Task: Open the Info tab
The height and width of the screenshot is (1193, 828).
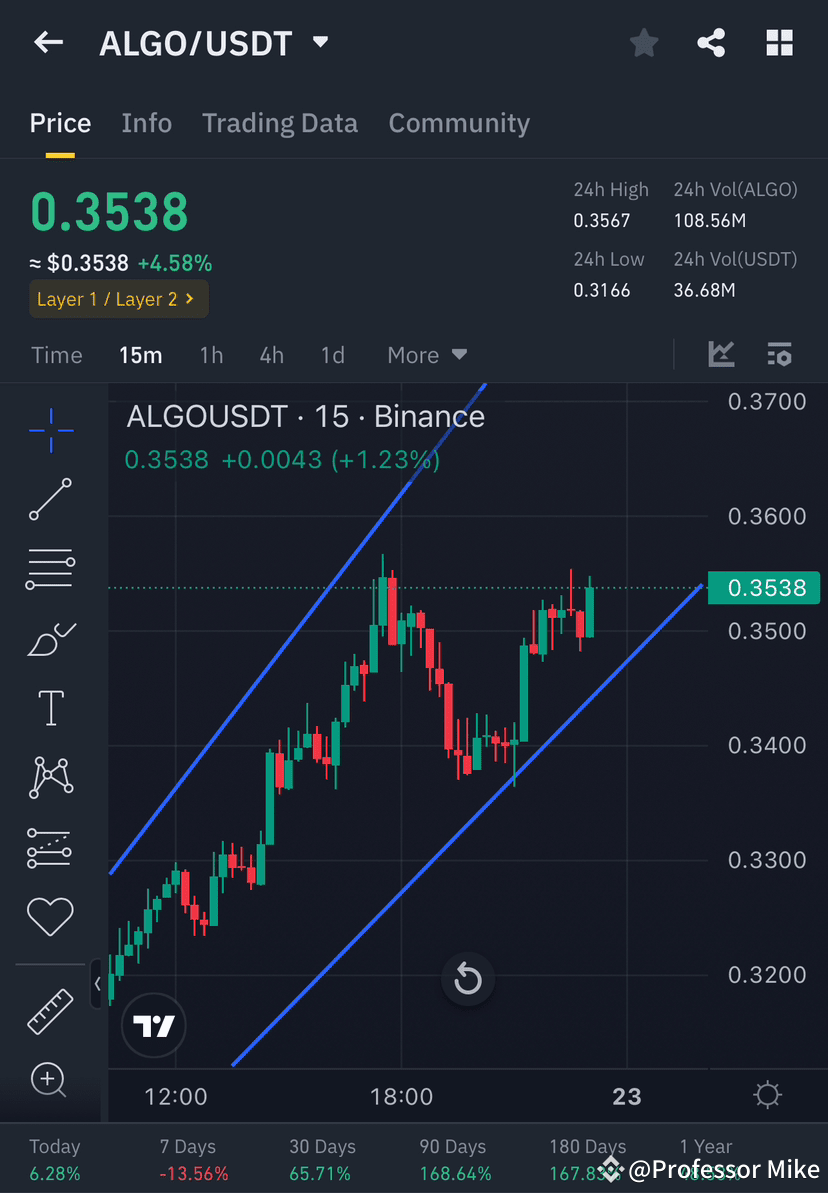Action: point(146,122)
